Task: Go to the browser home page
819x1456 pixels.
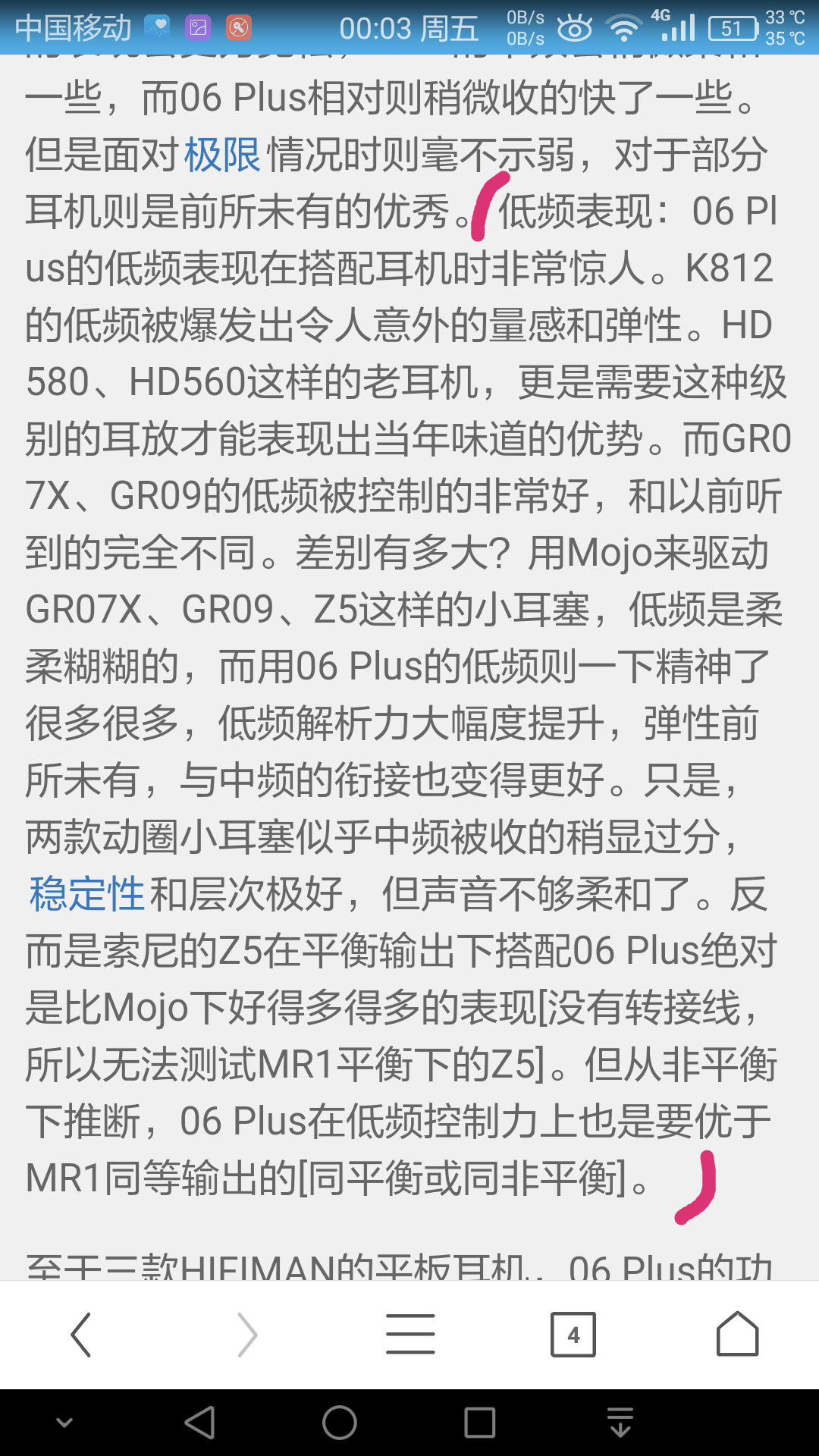Action: (737, 1335)
